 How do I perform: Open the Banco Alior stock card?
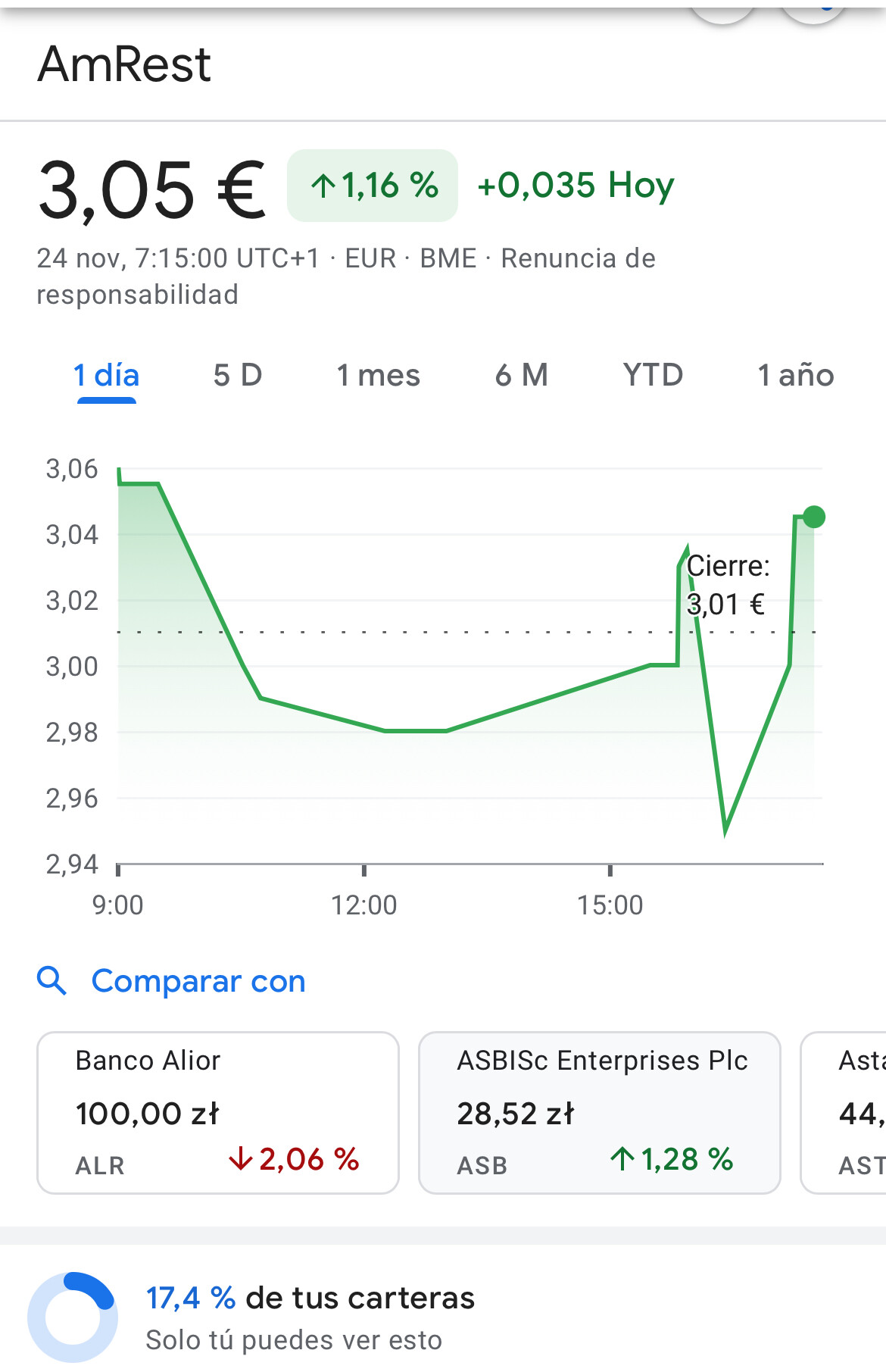218,1112
